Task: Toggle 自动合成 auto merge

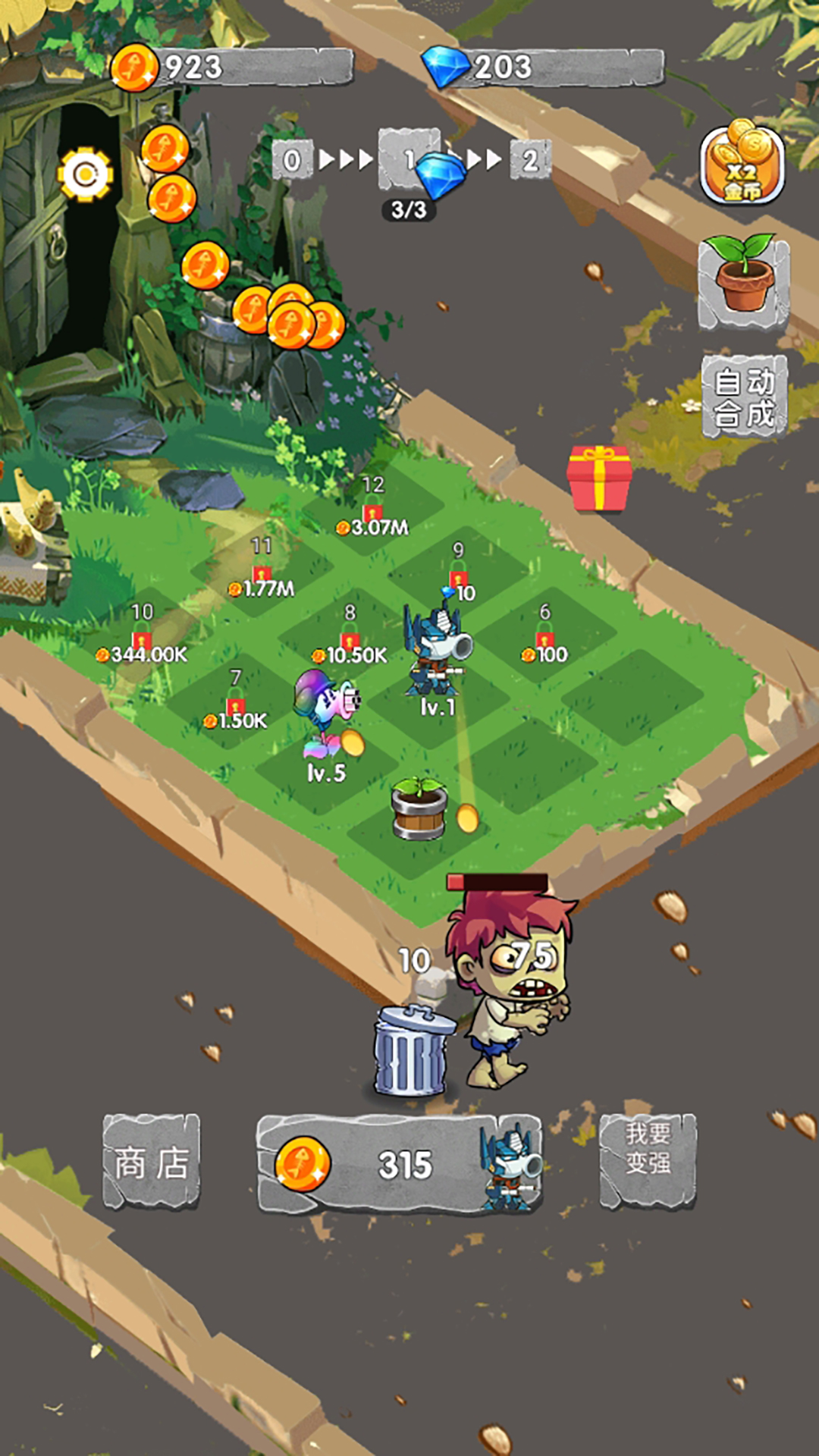Action: 744,397
